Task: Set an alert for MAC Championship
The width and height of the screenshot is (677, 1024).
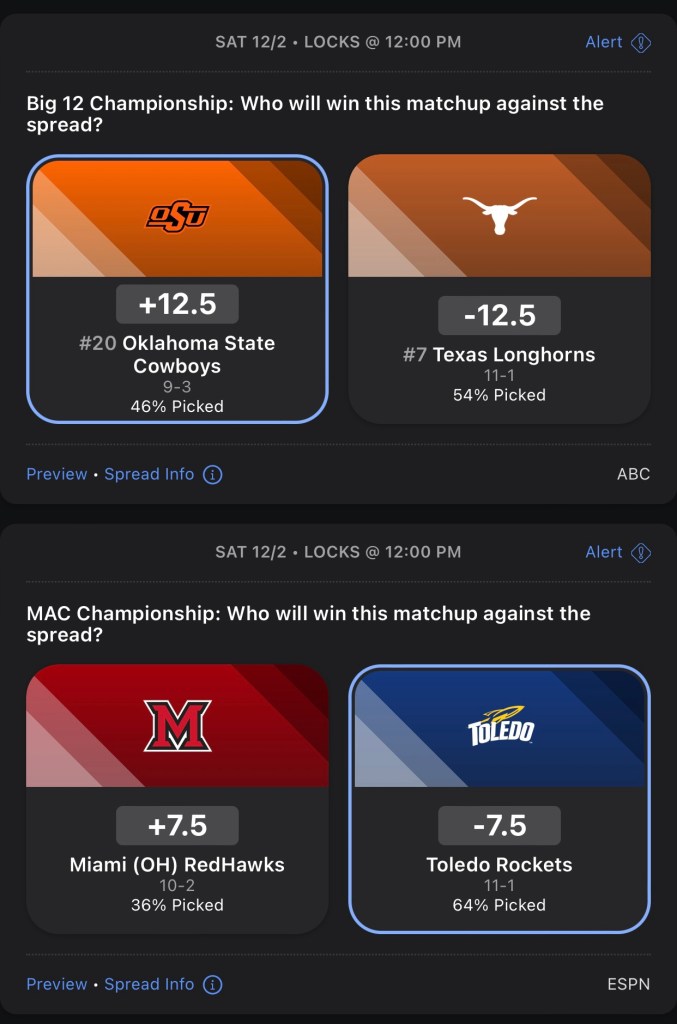Action: [618, 553]
